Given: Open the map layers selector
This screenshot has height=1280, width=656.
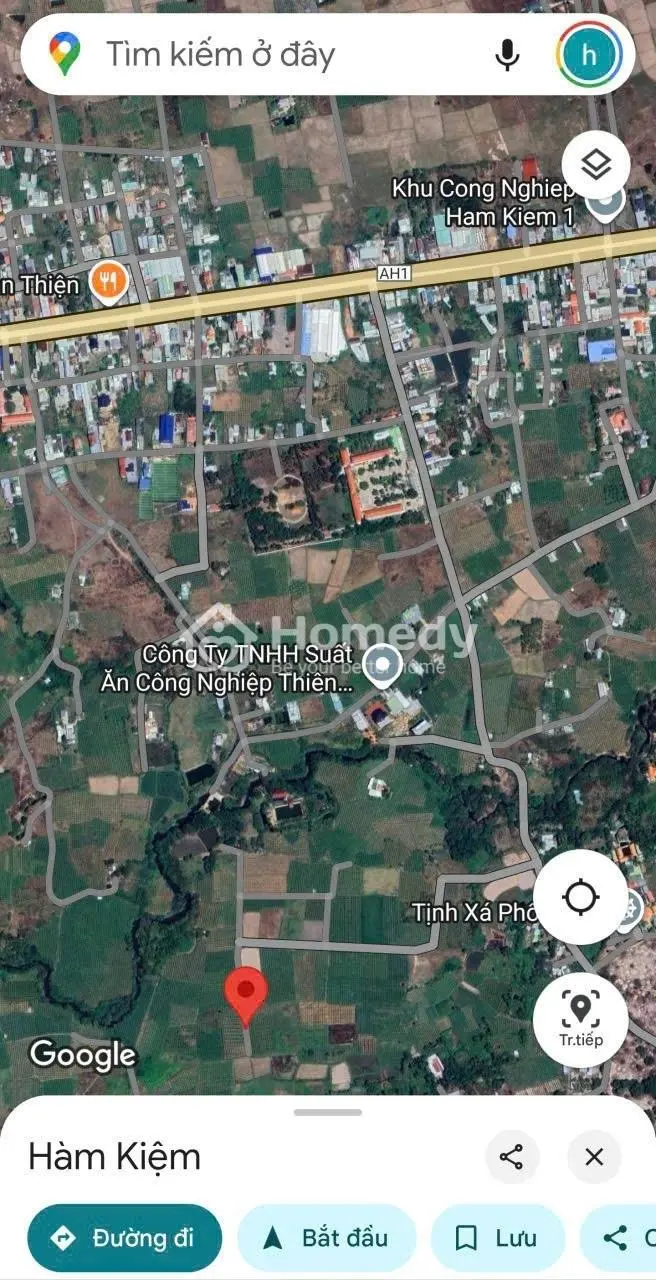Looking at the screenshot, I should point(596,165).
